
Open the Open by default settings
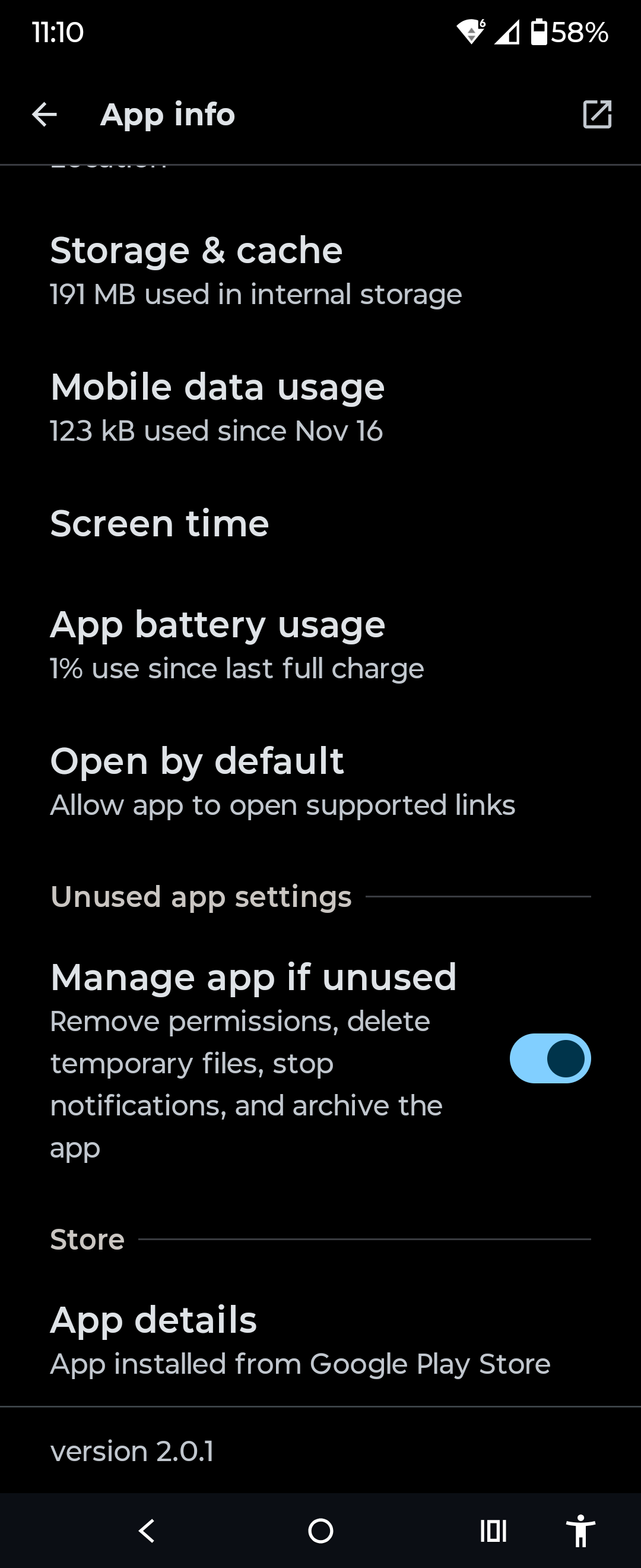[x=282, y=782]
